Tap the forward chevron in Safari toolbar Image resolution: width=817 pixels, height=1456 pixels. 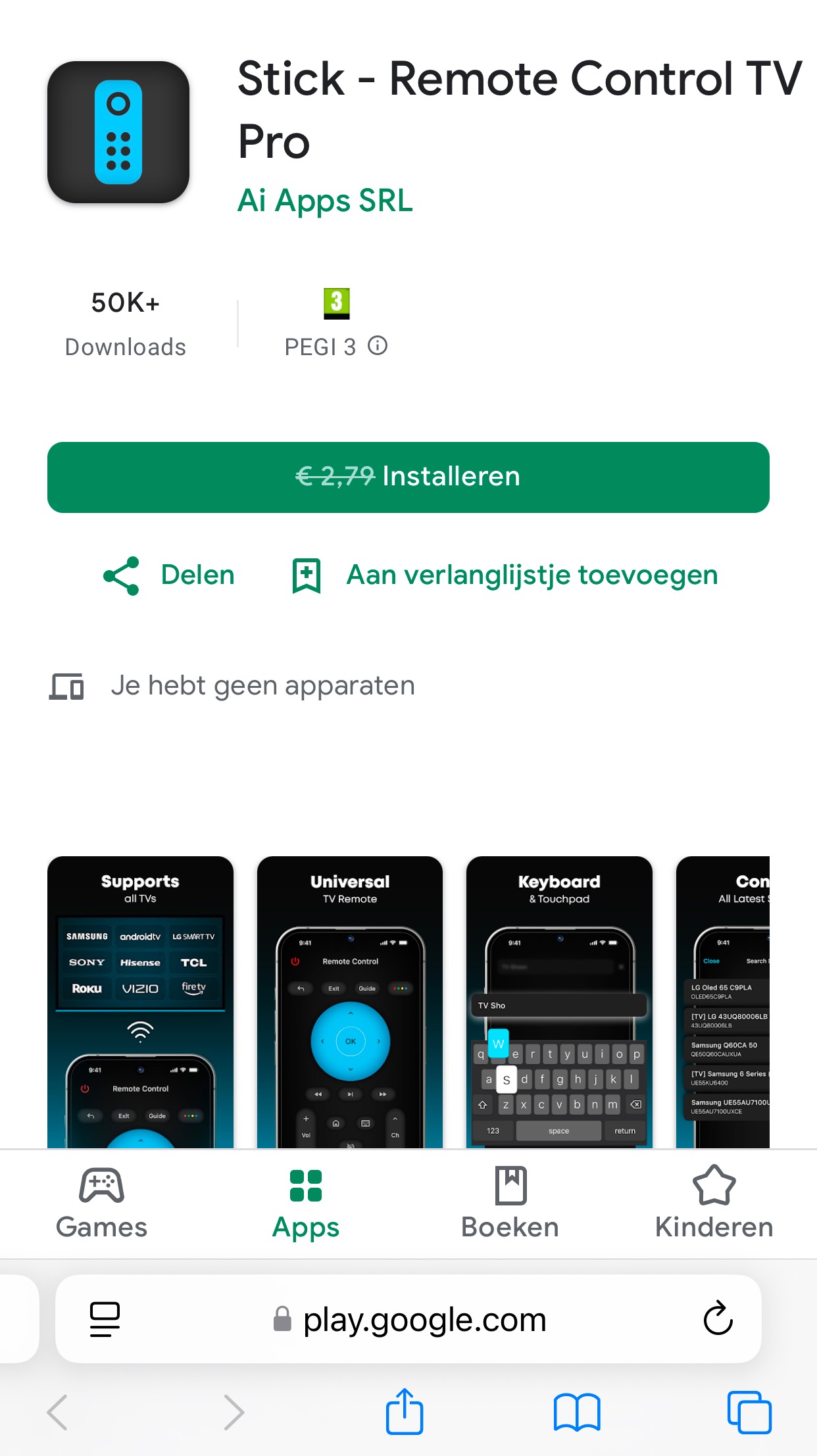click(x=234, y=1411)
